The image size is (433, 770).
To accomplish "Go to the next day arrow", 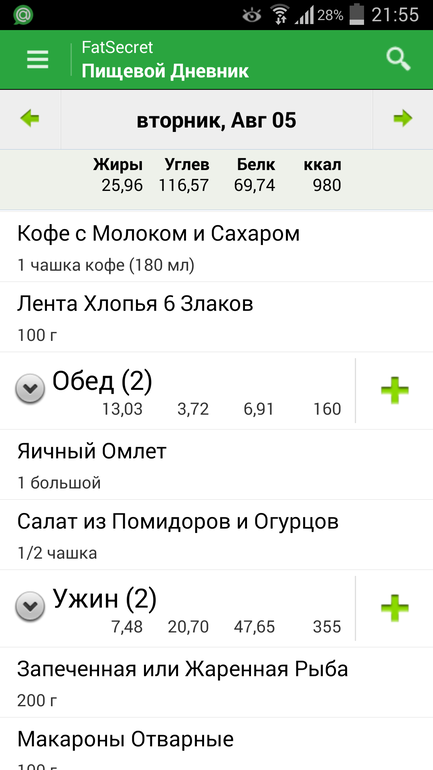I will click(403, 119).
